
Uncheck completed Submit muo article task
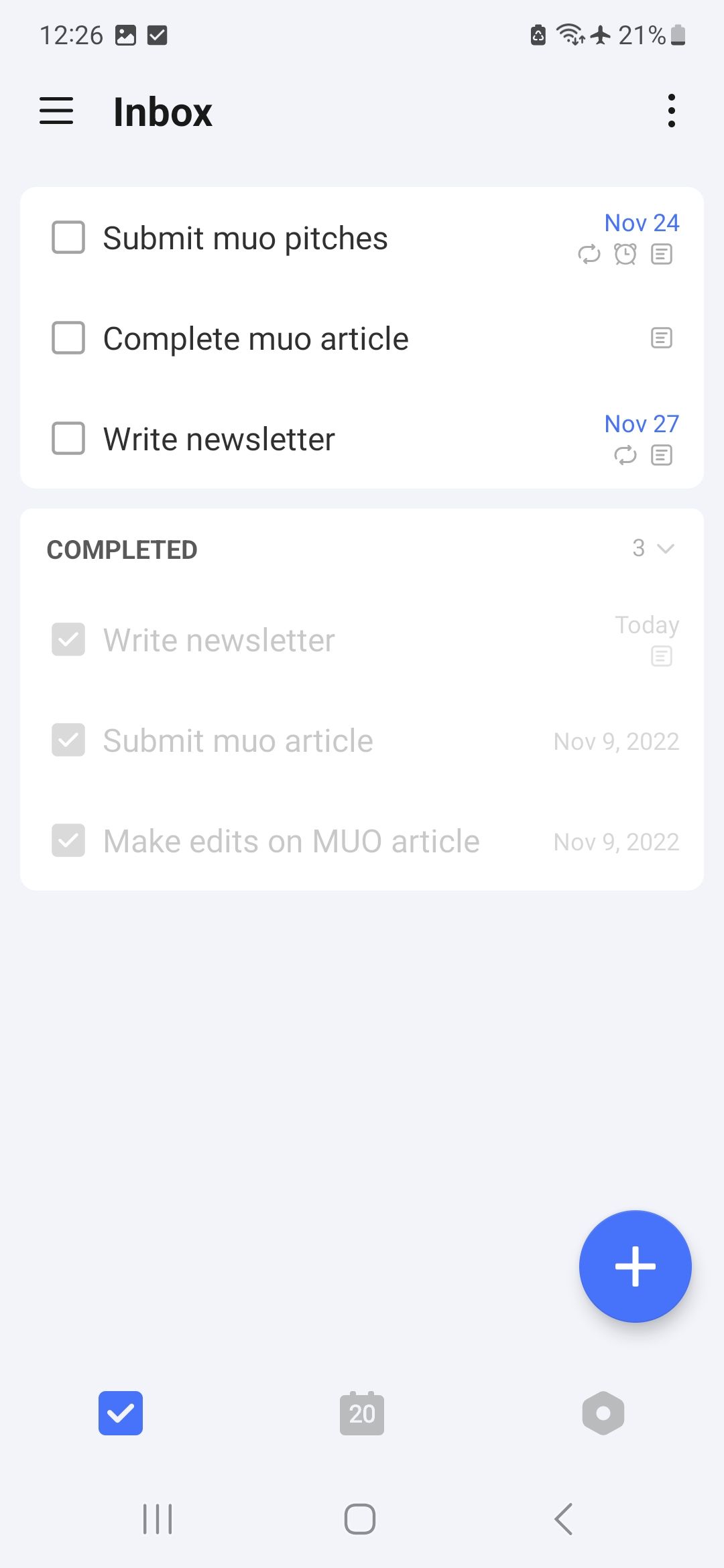(x=68, y=740)
